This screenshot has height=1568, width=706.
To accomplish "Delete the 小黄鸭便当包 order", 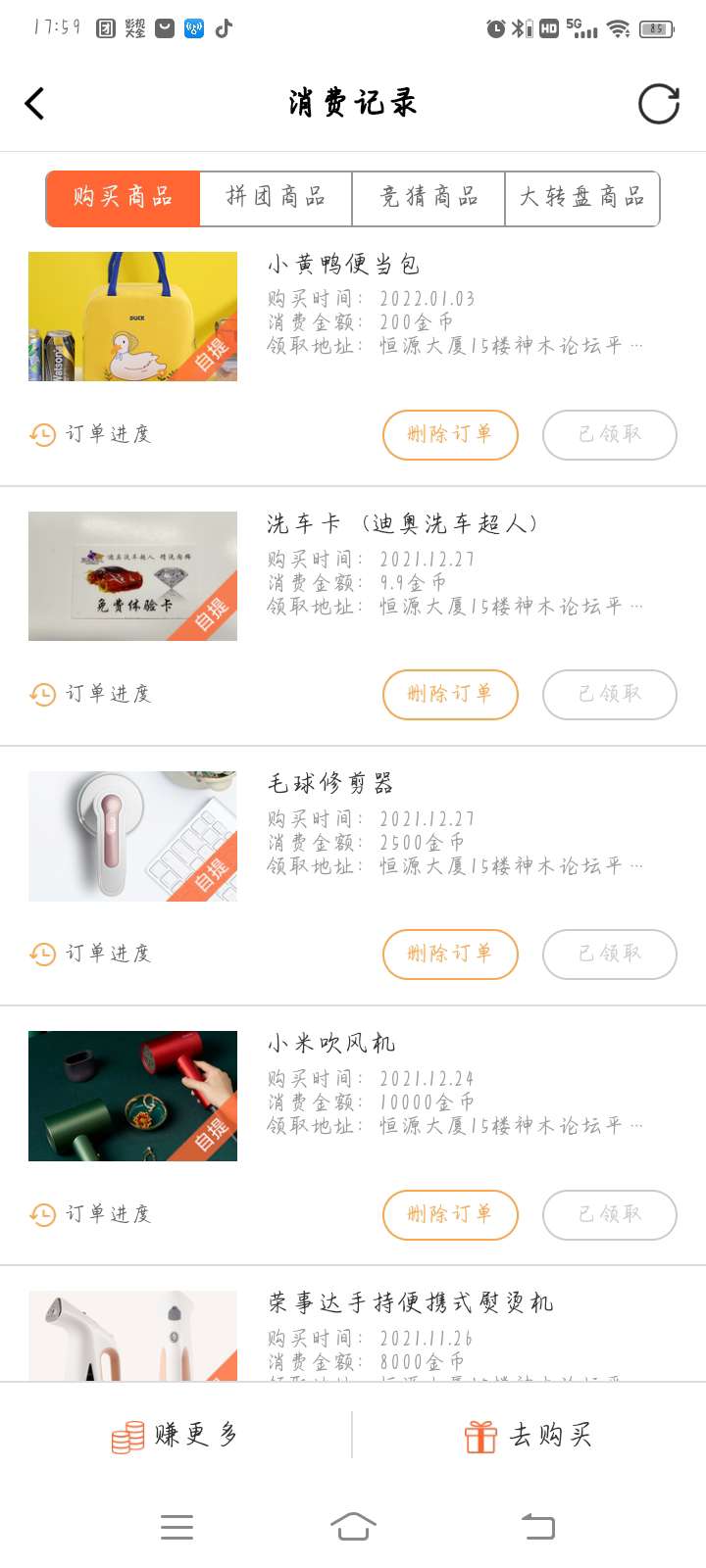I will click(450, 434).
